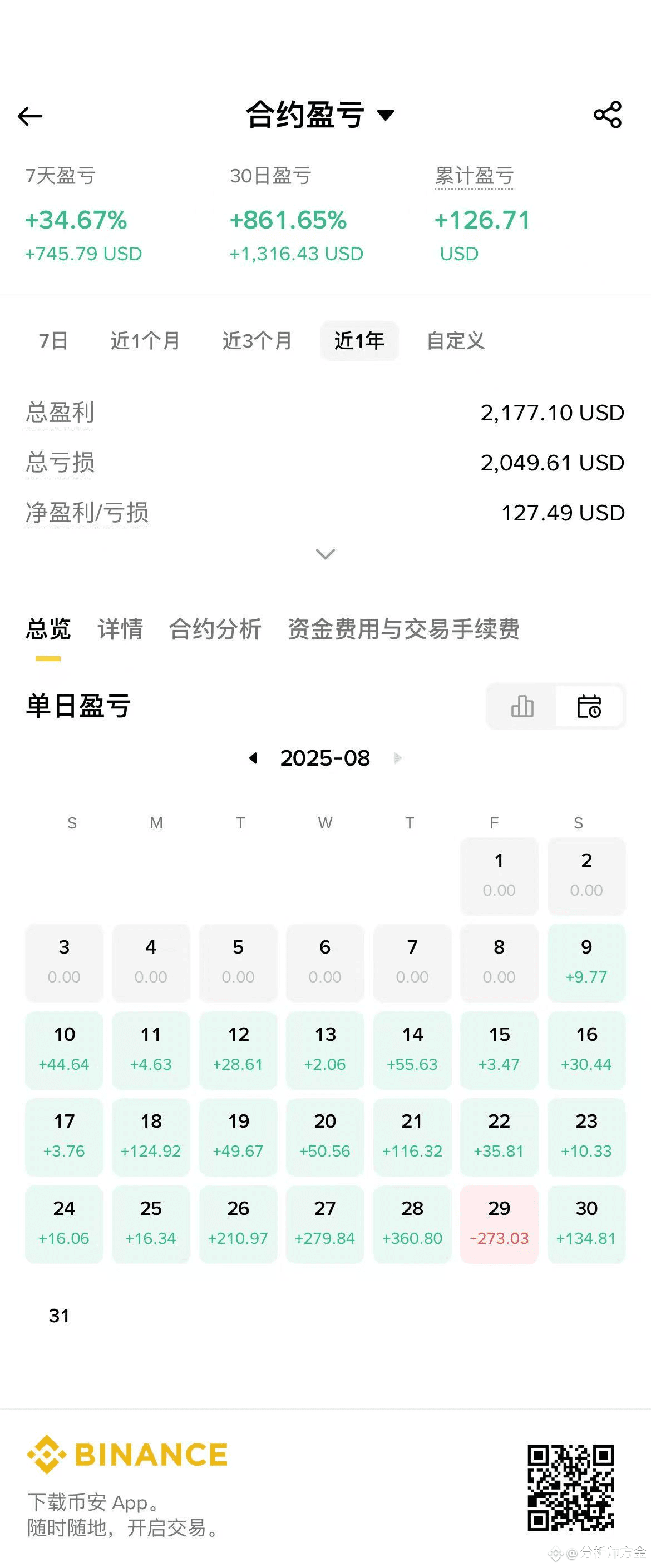Show the 总盈利 definition tooltip
The width and height of the screenshot is (651, 1568).
[x=60, y=413]
